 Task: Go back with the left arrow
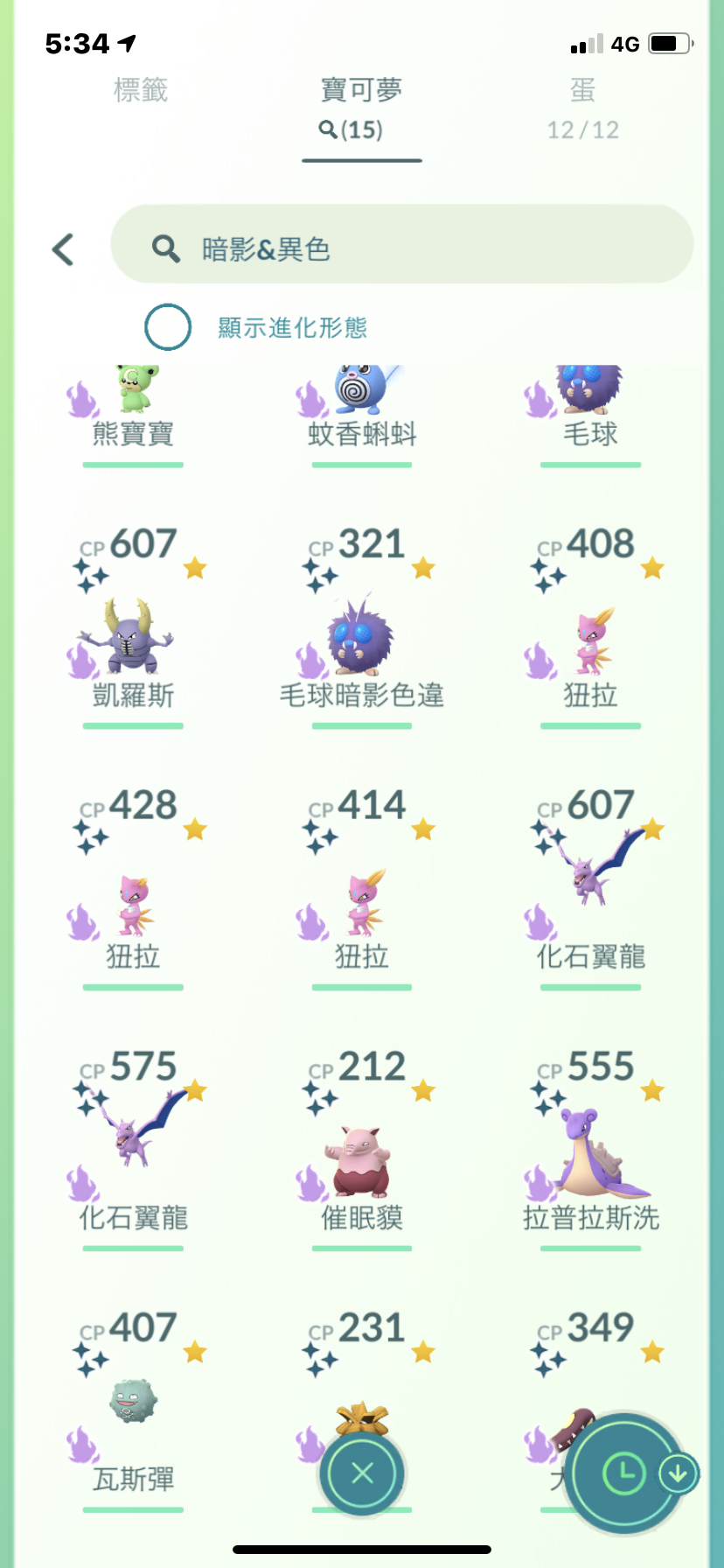click(x=63, y=249)
